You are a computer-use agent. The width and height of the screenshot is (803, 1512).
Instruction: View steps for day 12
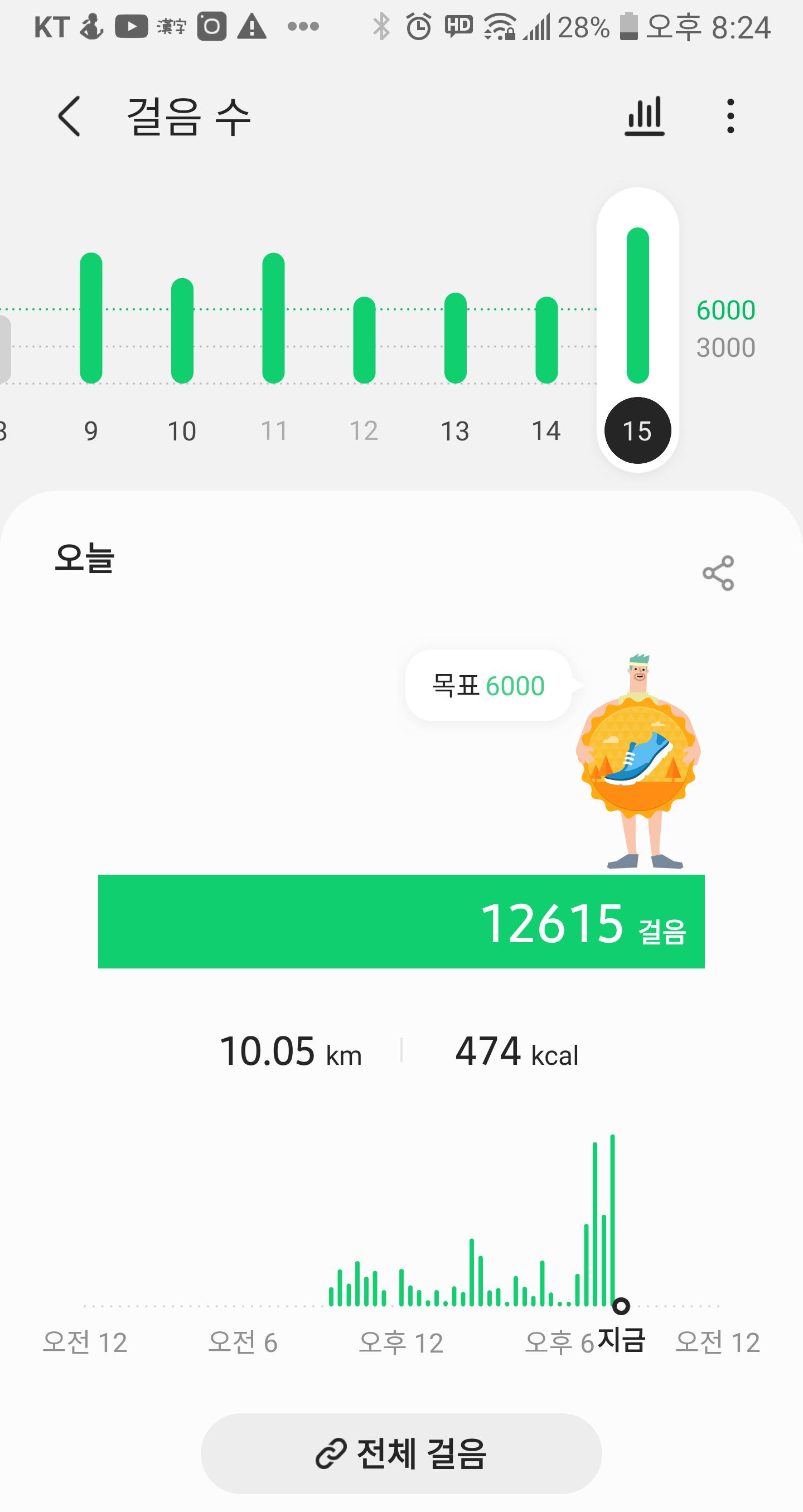click(x=364, y=340)
